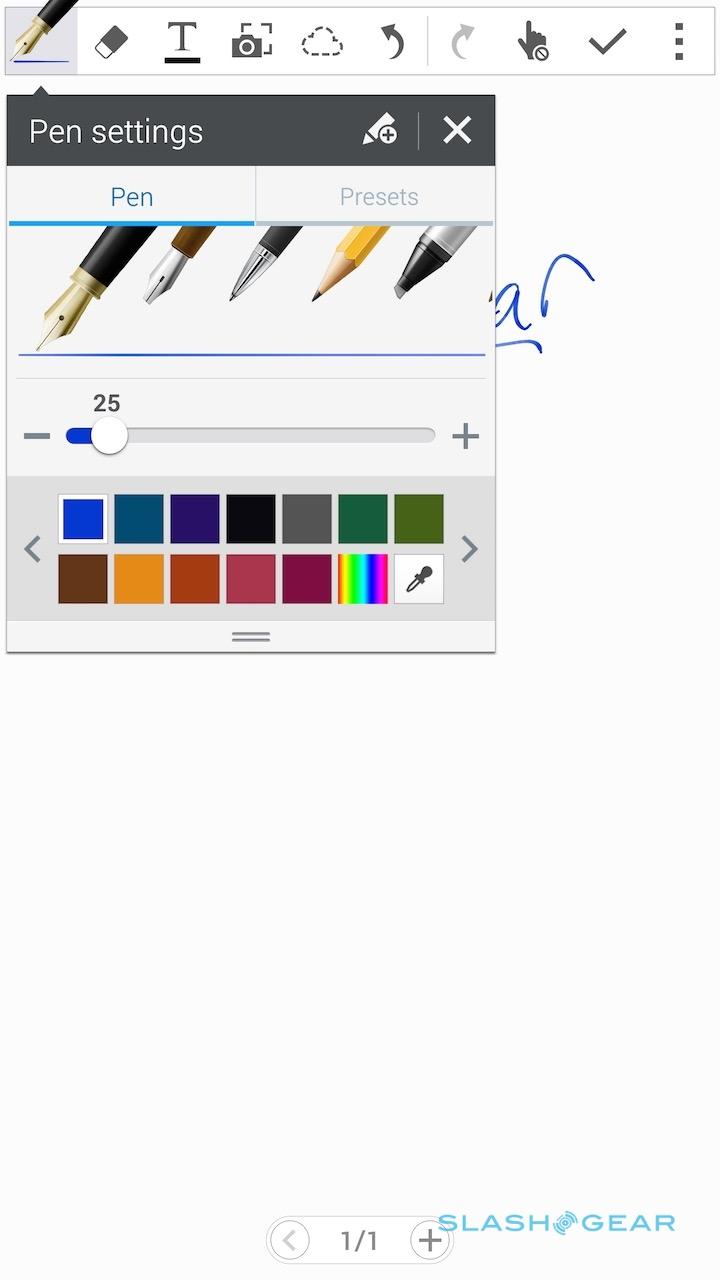
Task: Add a new page
Action: [x=429, y=1241]
